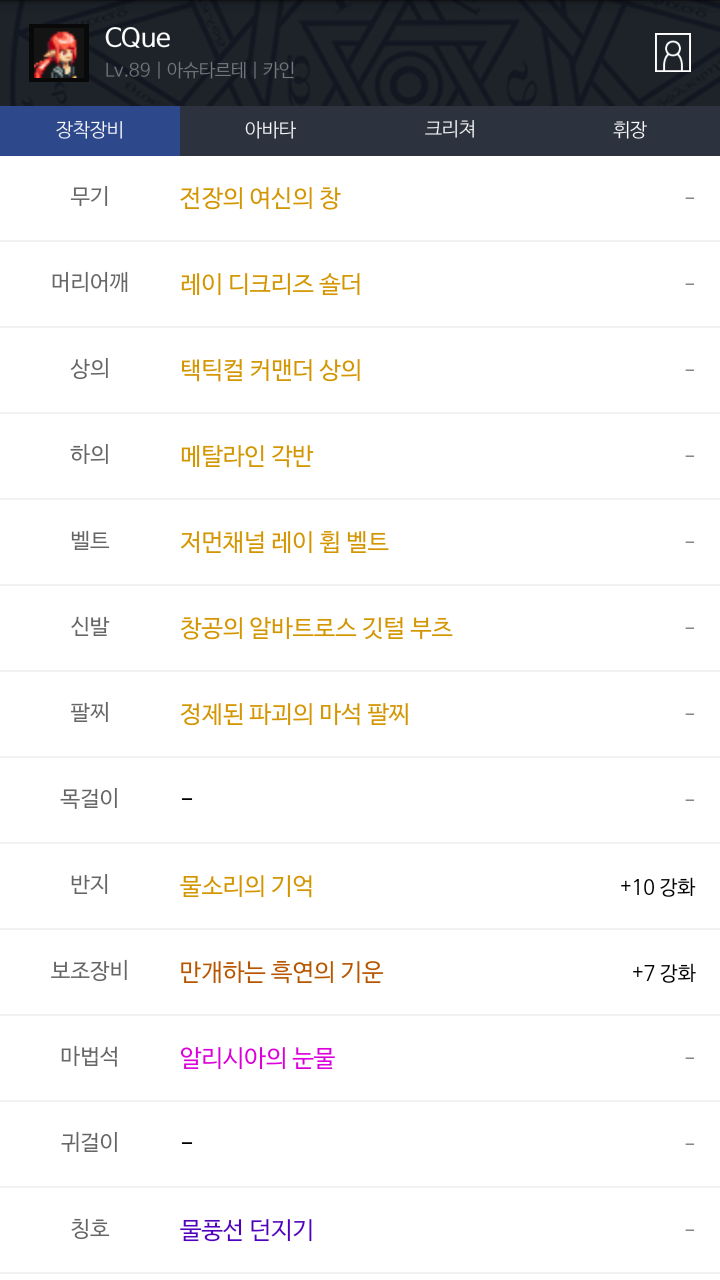720x1280 pixels.
Task: Open the character profile icon
Action: tap(672, 53)
